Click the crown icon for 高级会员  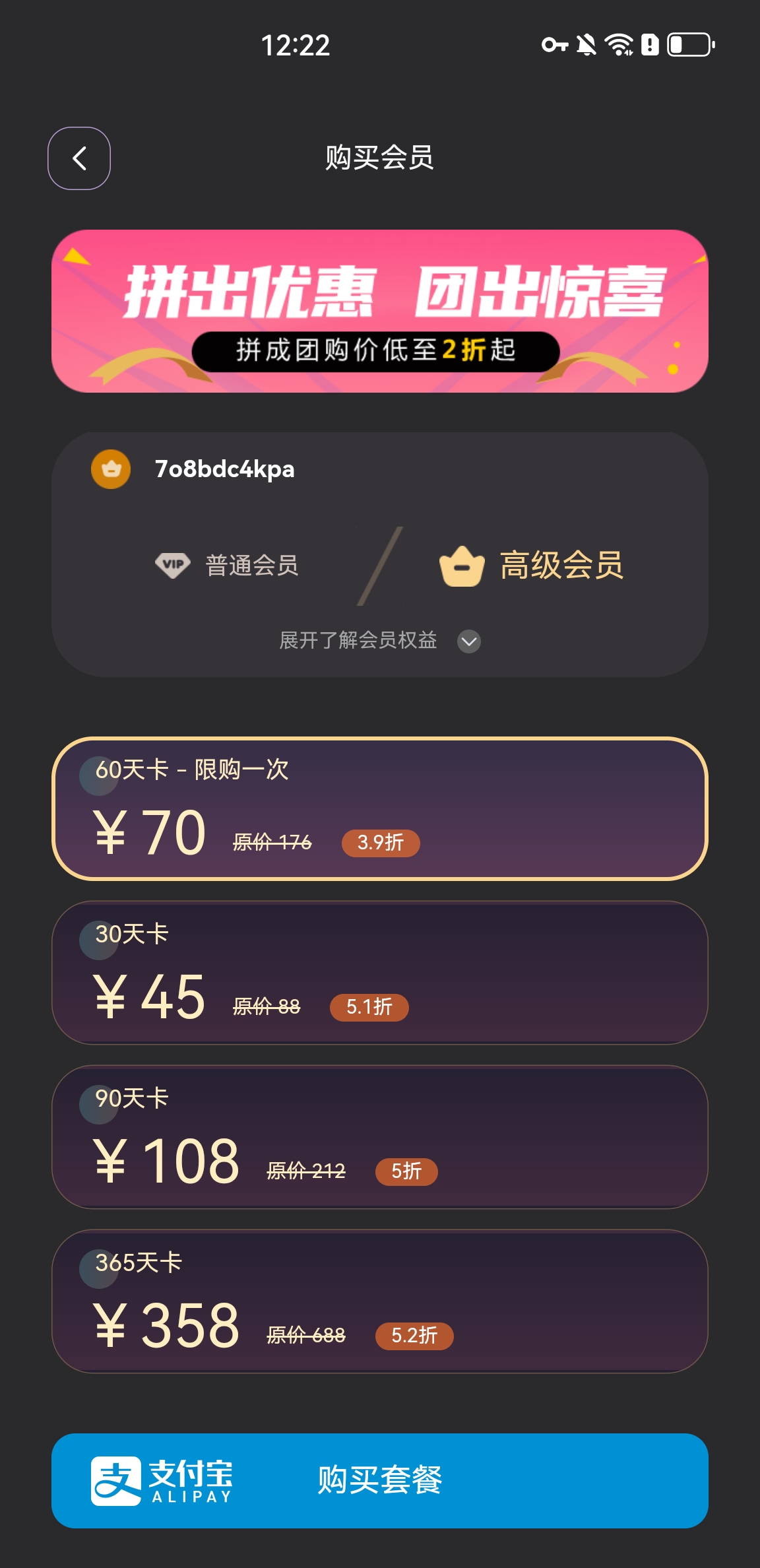pyautogui.click(x=461, y=566)
